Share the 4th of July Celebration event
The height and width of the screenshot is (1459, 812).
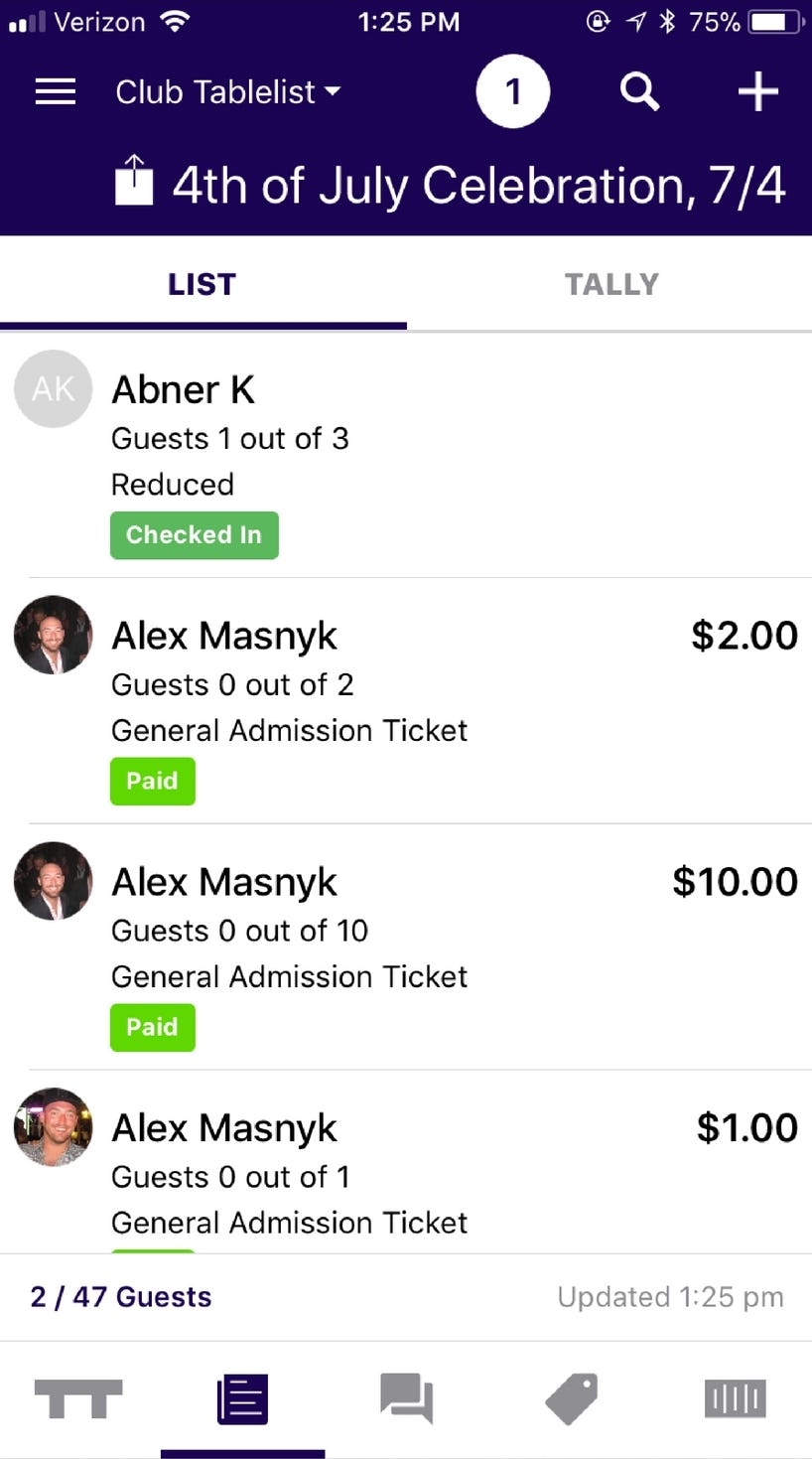click(134, 182)
